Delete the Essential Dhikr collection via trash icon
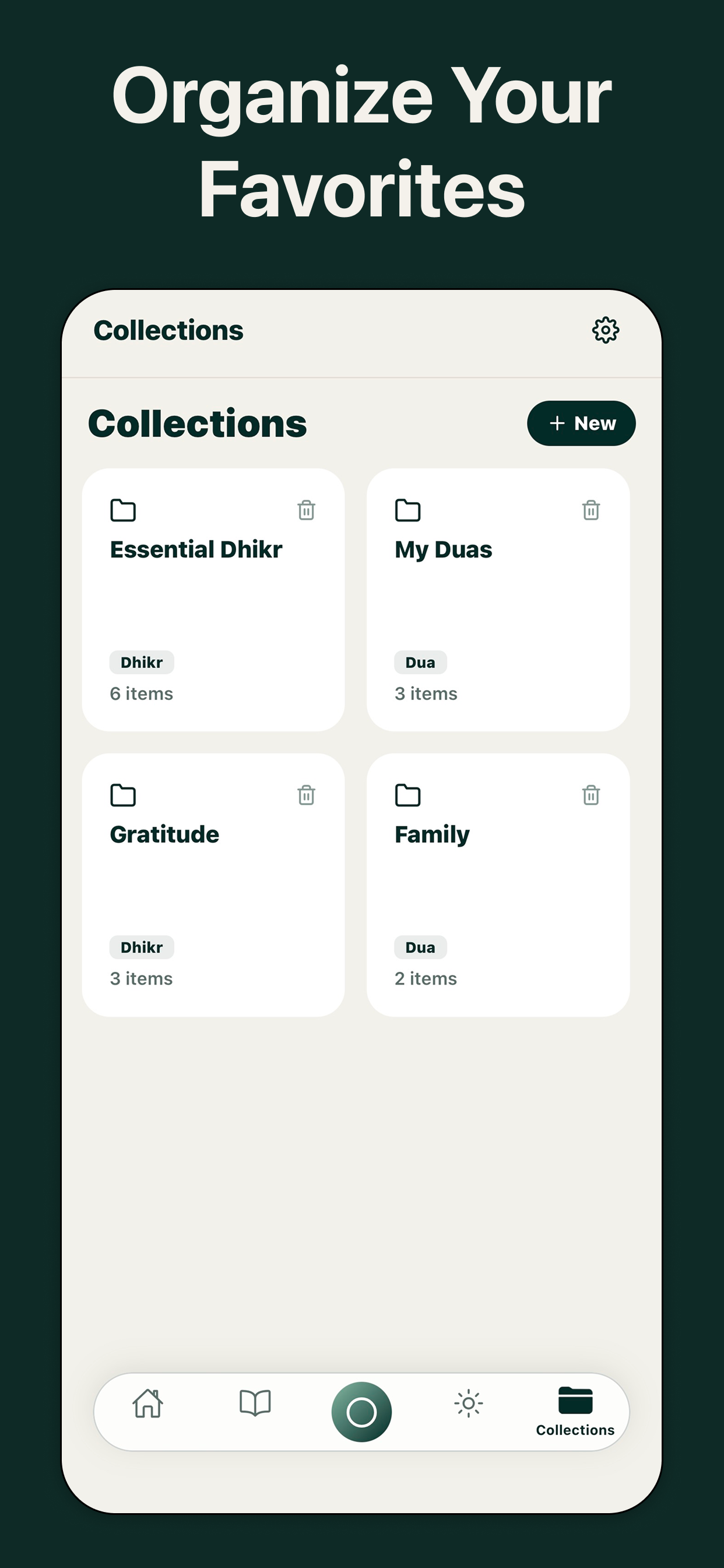The width and height of the screenshot is (724, 1568). [306, 510]
